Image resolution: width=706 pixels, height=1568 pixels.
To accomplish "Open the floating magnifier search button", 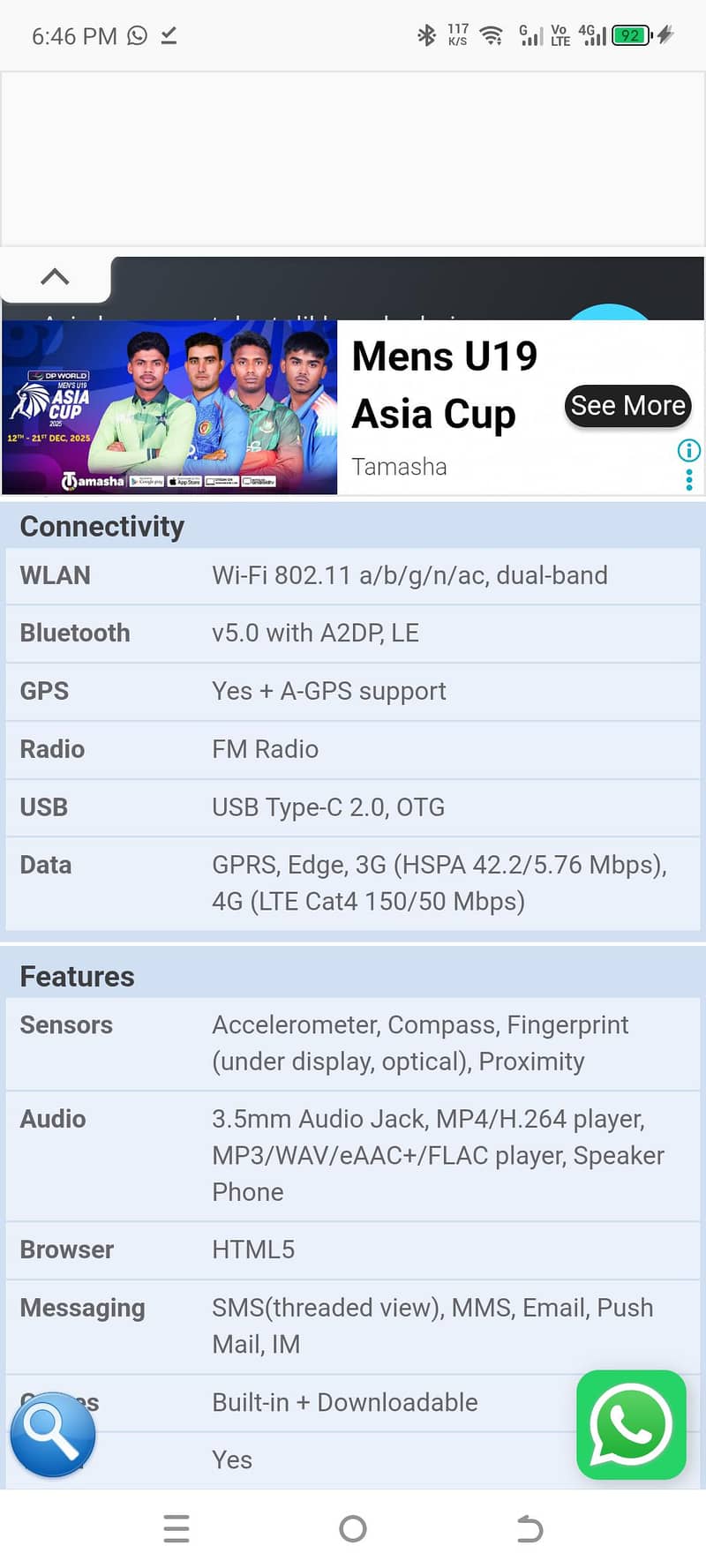I will click(53, 1434).
